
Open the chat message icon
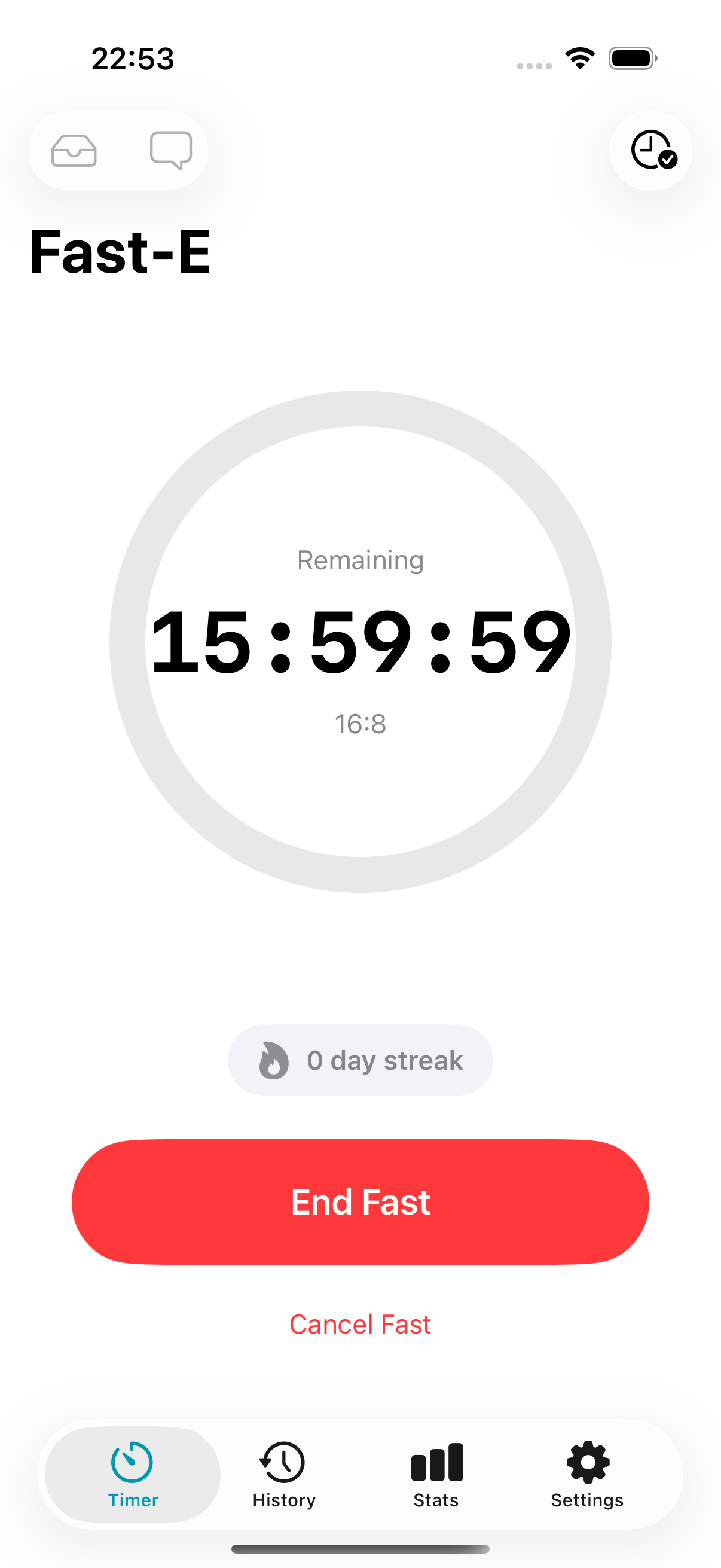pos(171,151)
